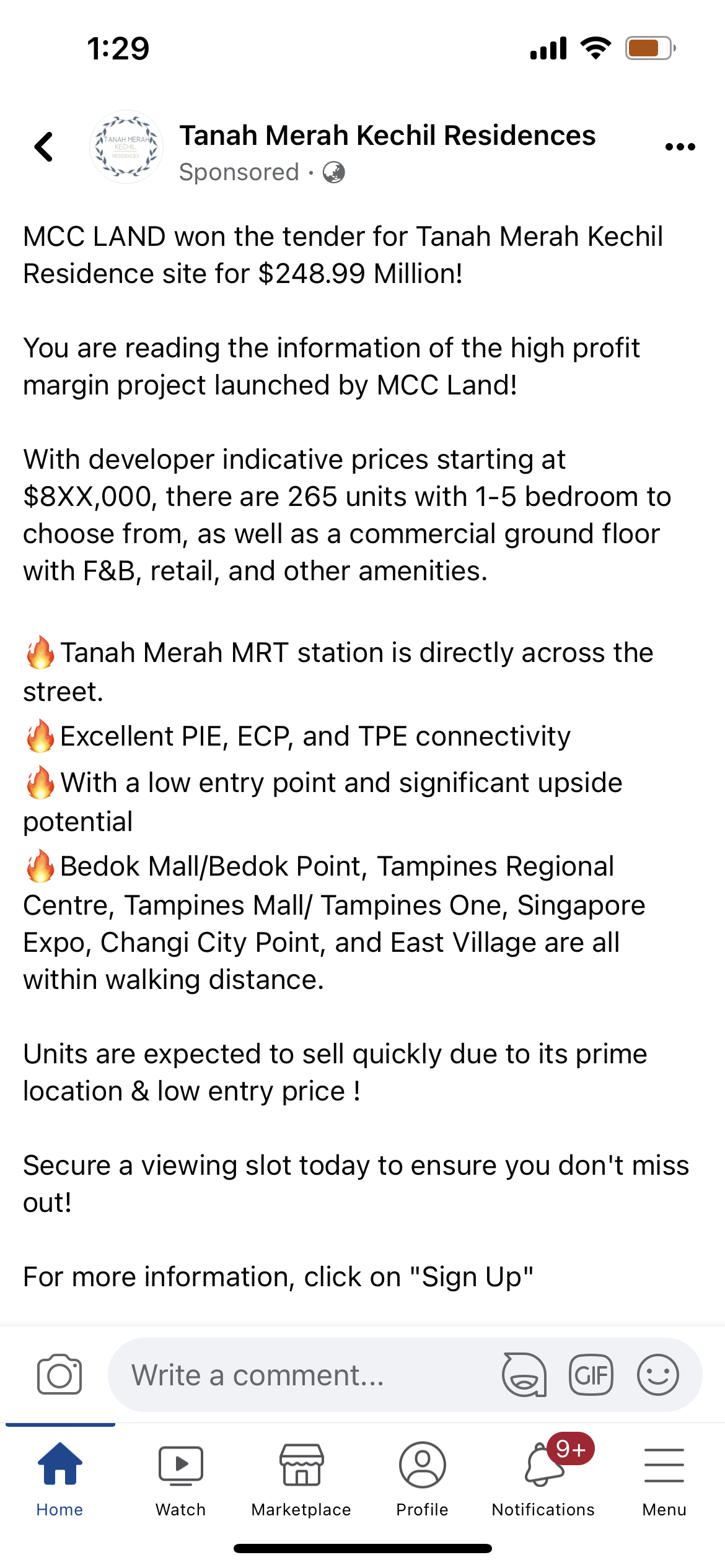Open the emoji smiley picker
This screenshot has height=1568, width=725.
coord(657,1375)
